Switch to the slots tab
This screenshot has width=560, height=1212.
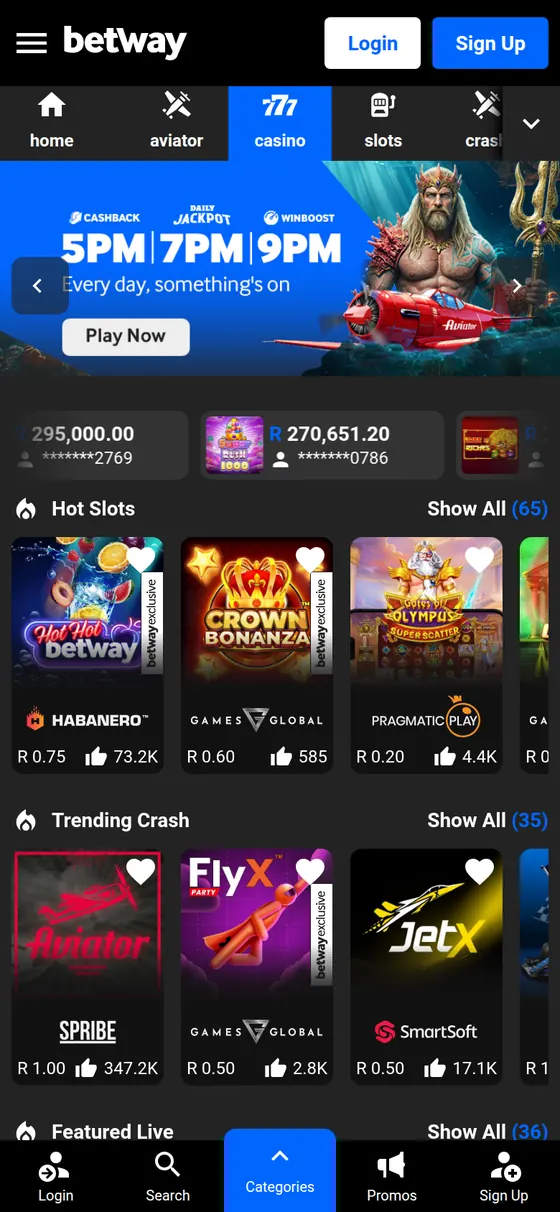pos(382,122)
